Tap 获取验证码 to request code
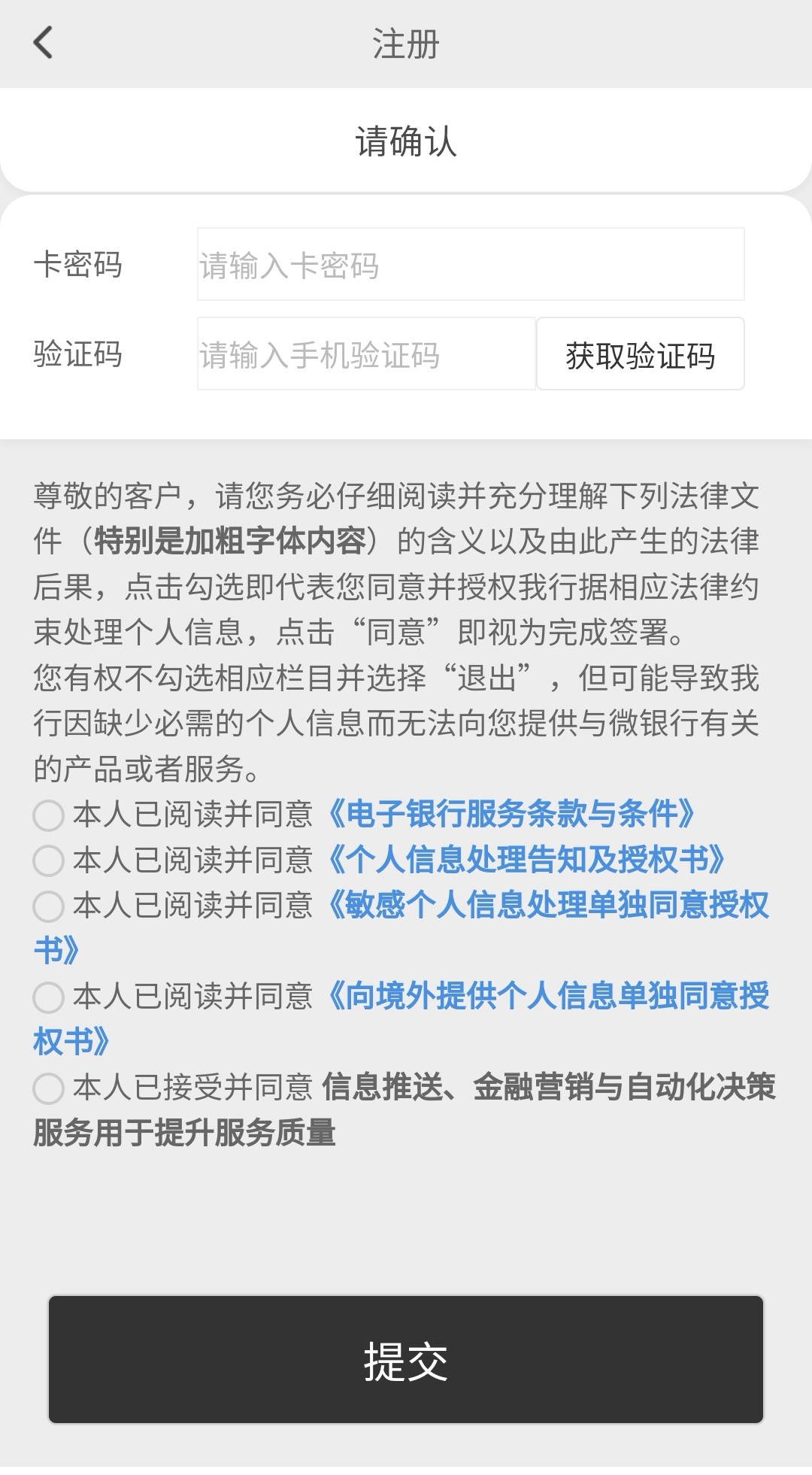The height and width of the screenshot is (1475, 812). tap(640, 354)
